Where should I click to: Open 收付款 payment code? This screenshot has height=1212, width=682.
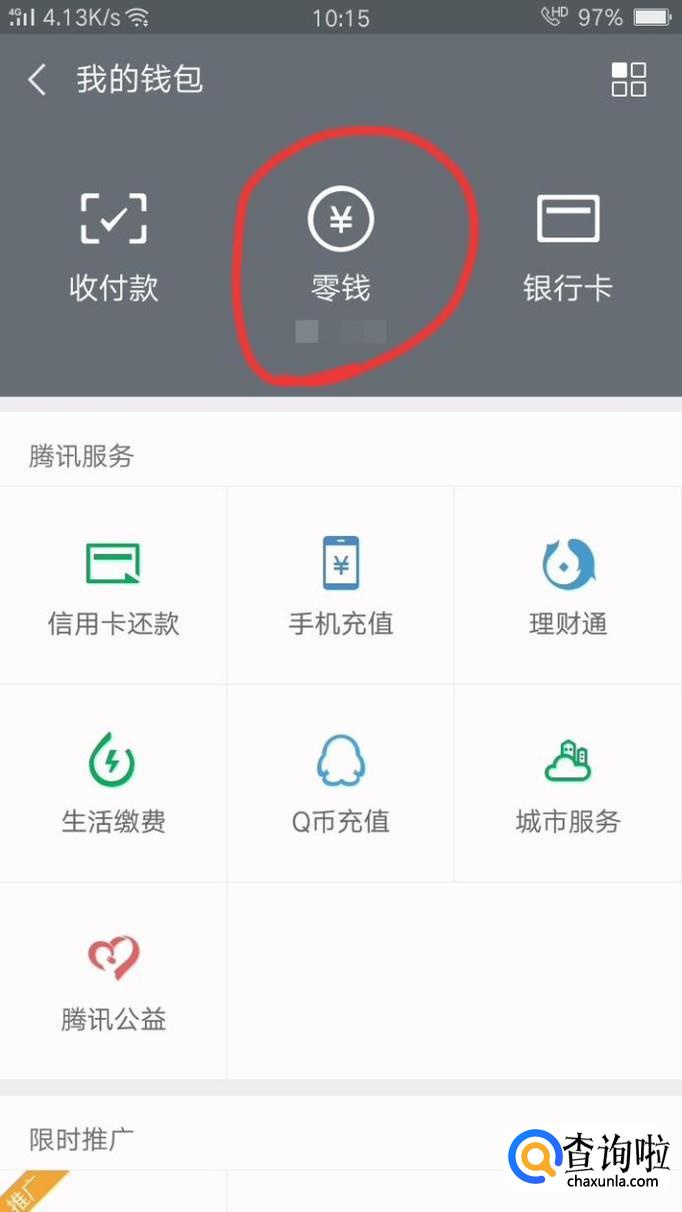(113, 246)
